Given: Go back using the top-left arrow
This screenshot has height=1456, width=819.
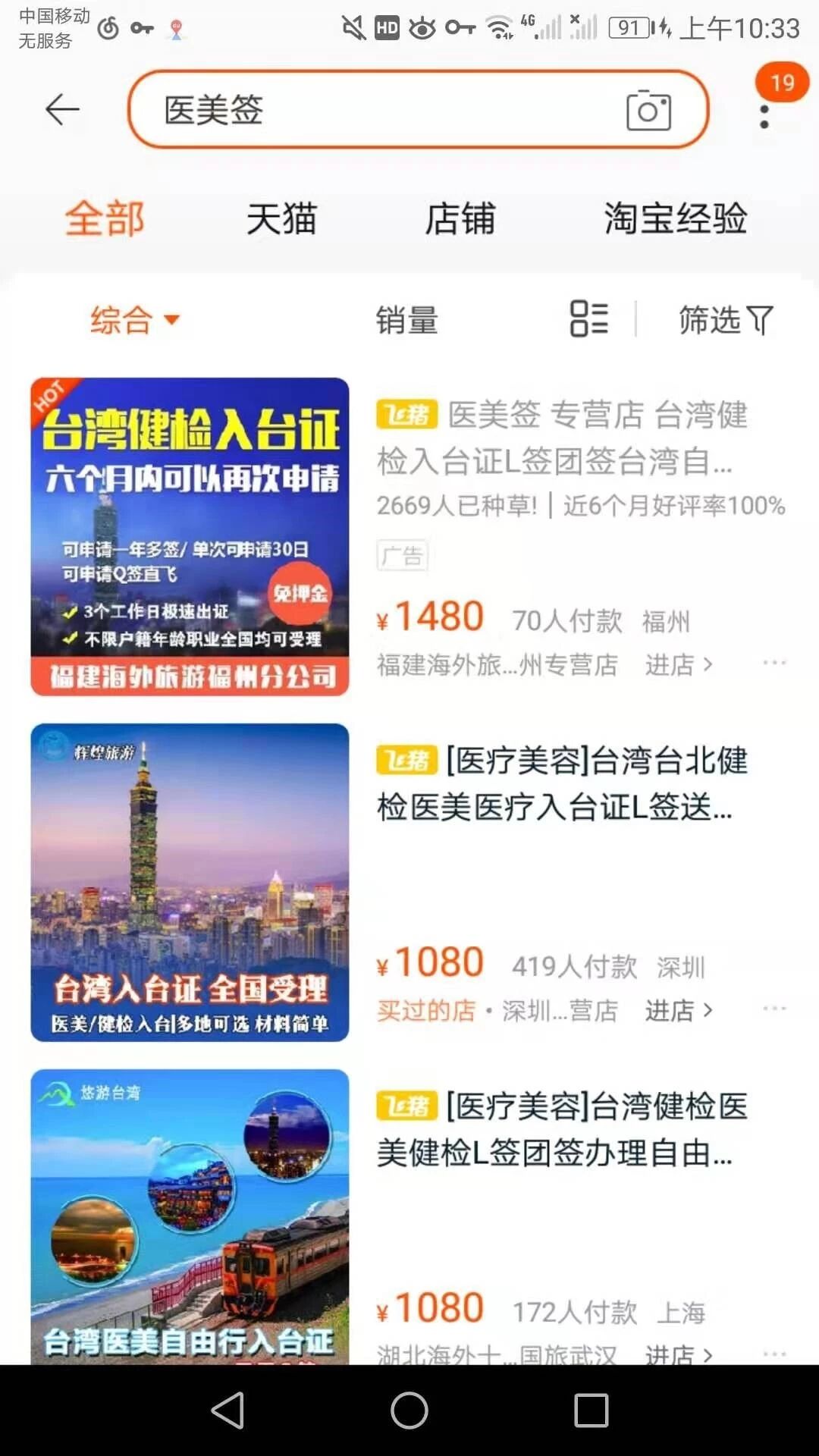Looking at the screenshot, I should (x=62, y=111).
